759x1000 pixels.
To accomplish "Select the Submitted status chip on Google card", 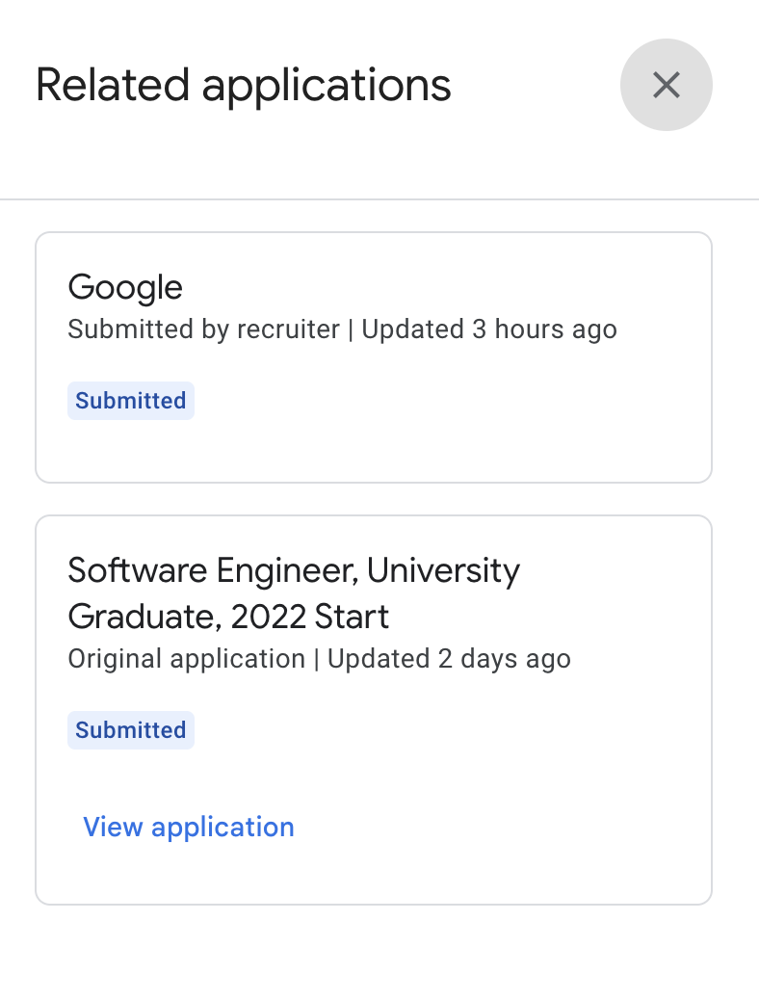I will (x=130, y=400).
